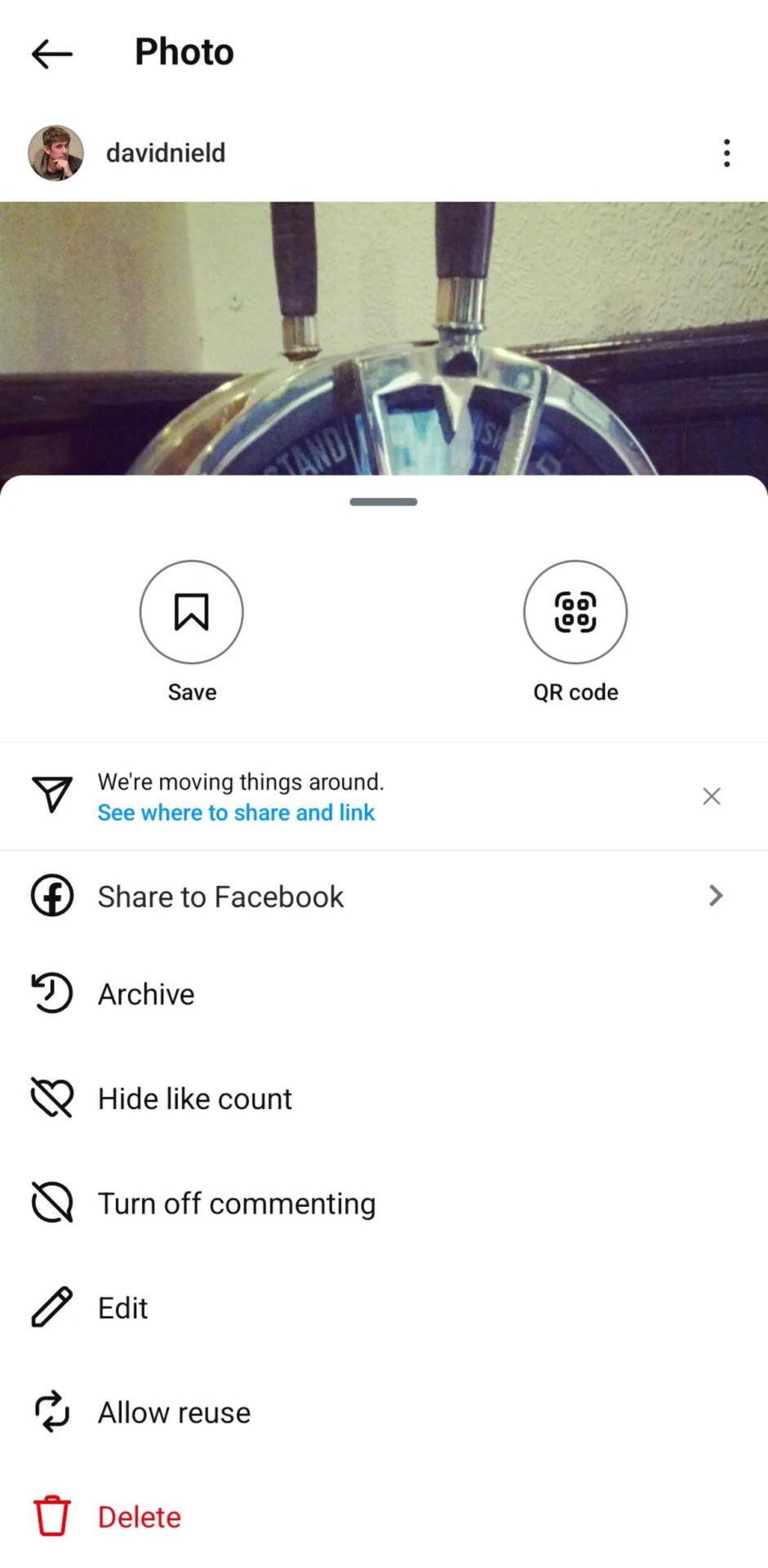Save the photo using the bookmark icon
The image size is (768, 1568).
[192, 612]
